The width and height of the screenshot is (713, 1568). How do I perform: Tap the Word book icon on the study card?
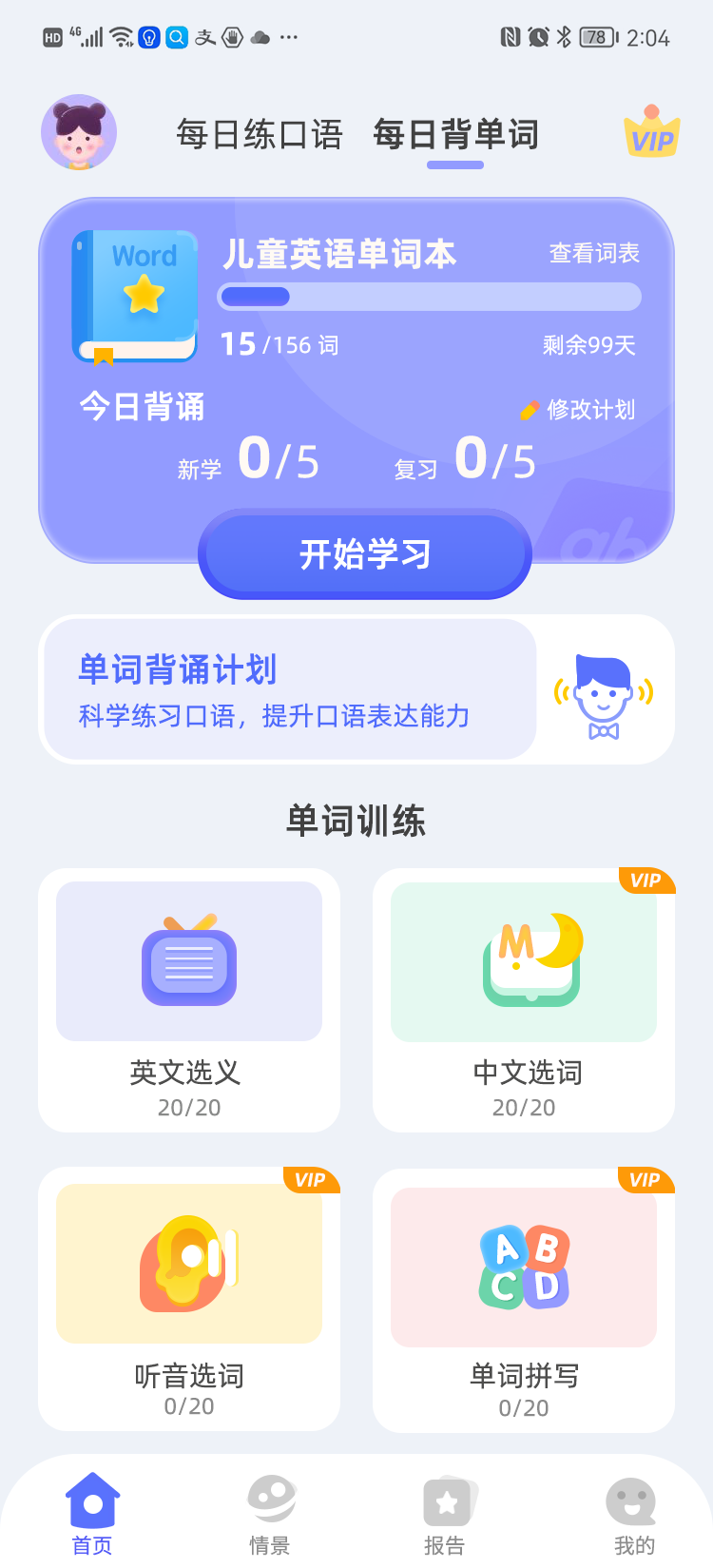click(x=133, y=295)
